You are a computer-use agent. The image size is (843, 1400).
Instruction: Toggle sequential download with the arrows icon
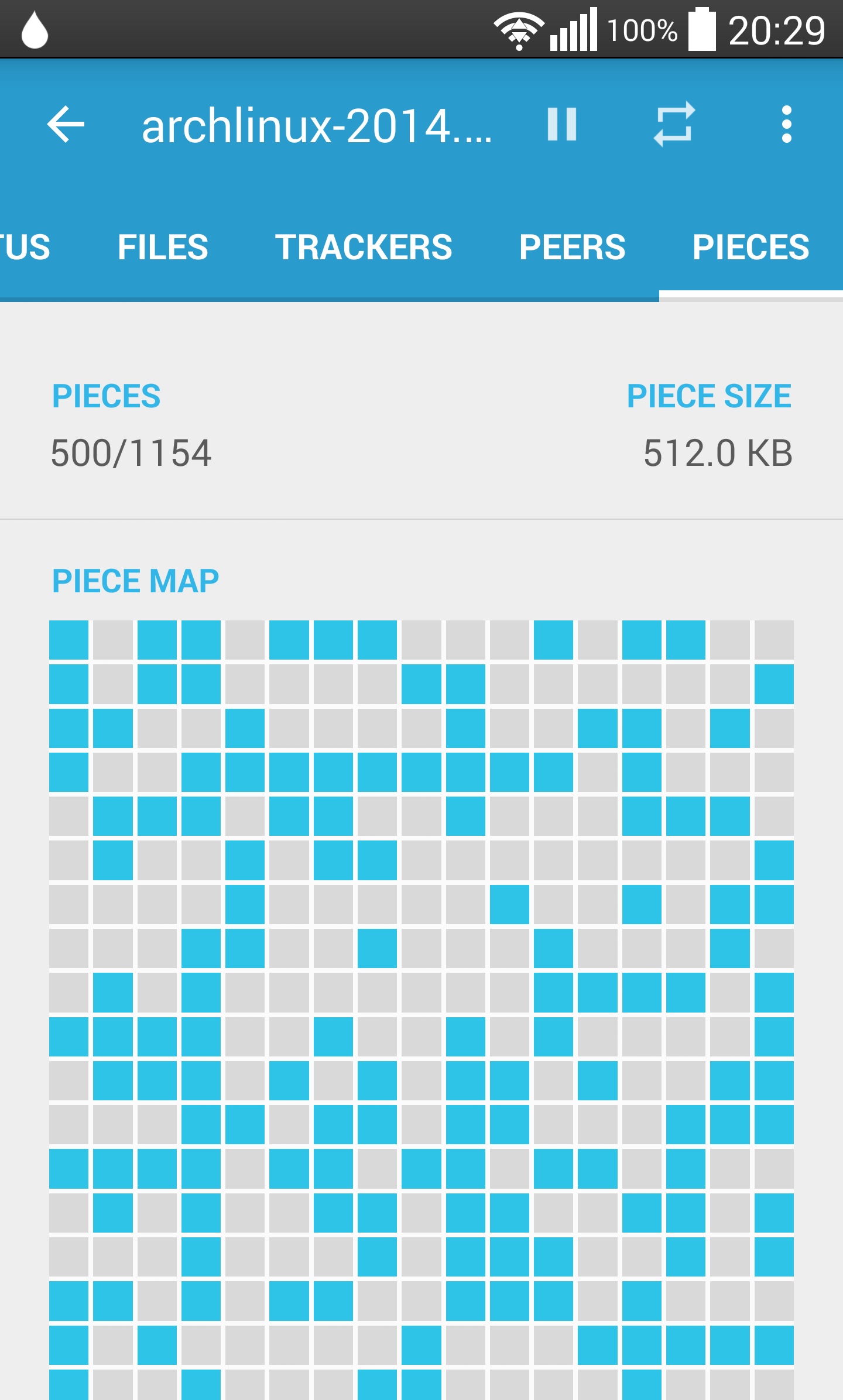tap(674, 124)
